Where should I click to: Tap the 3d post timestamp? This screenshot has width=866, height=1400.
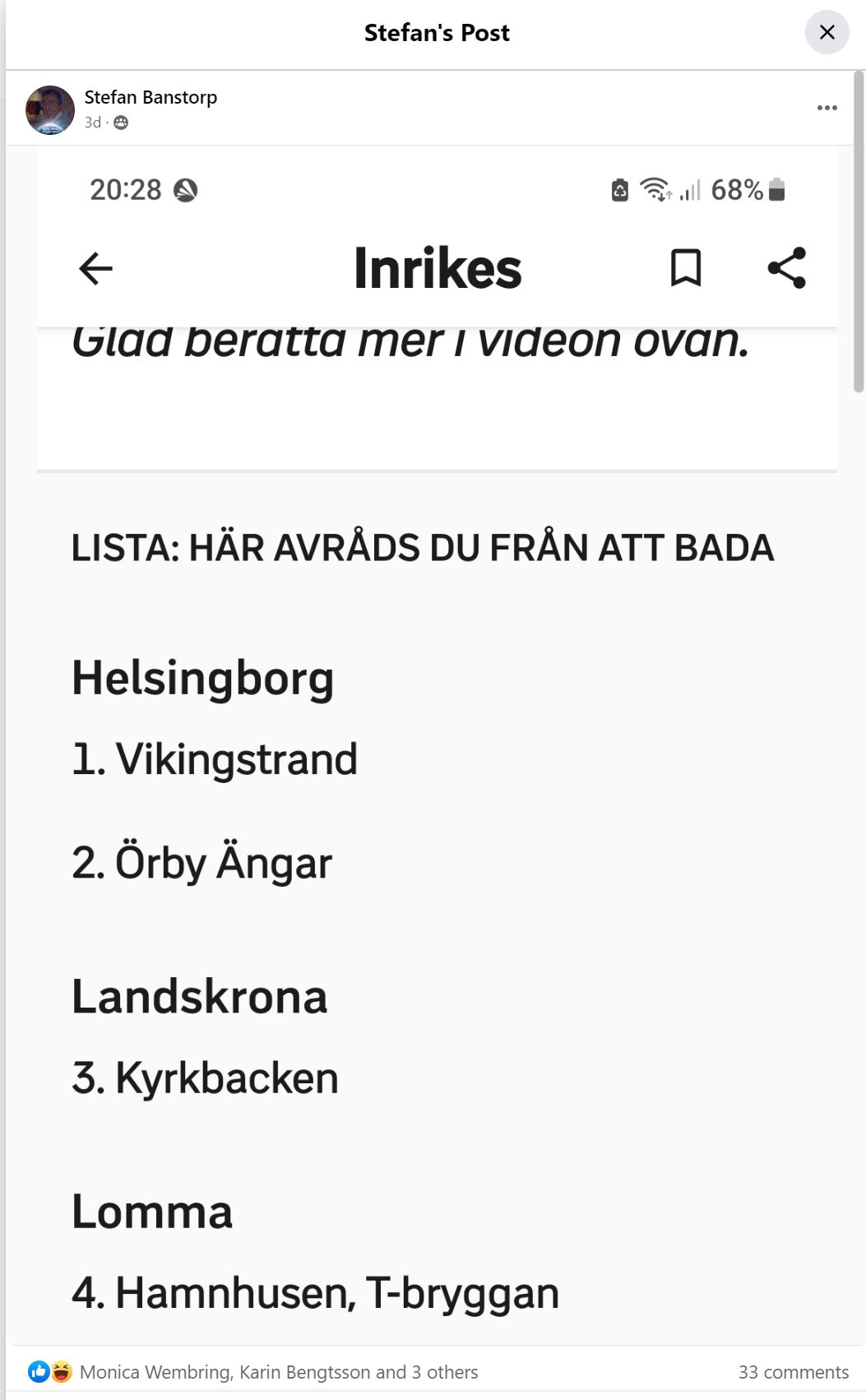(92, 123)
